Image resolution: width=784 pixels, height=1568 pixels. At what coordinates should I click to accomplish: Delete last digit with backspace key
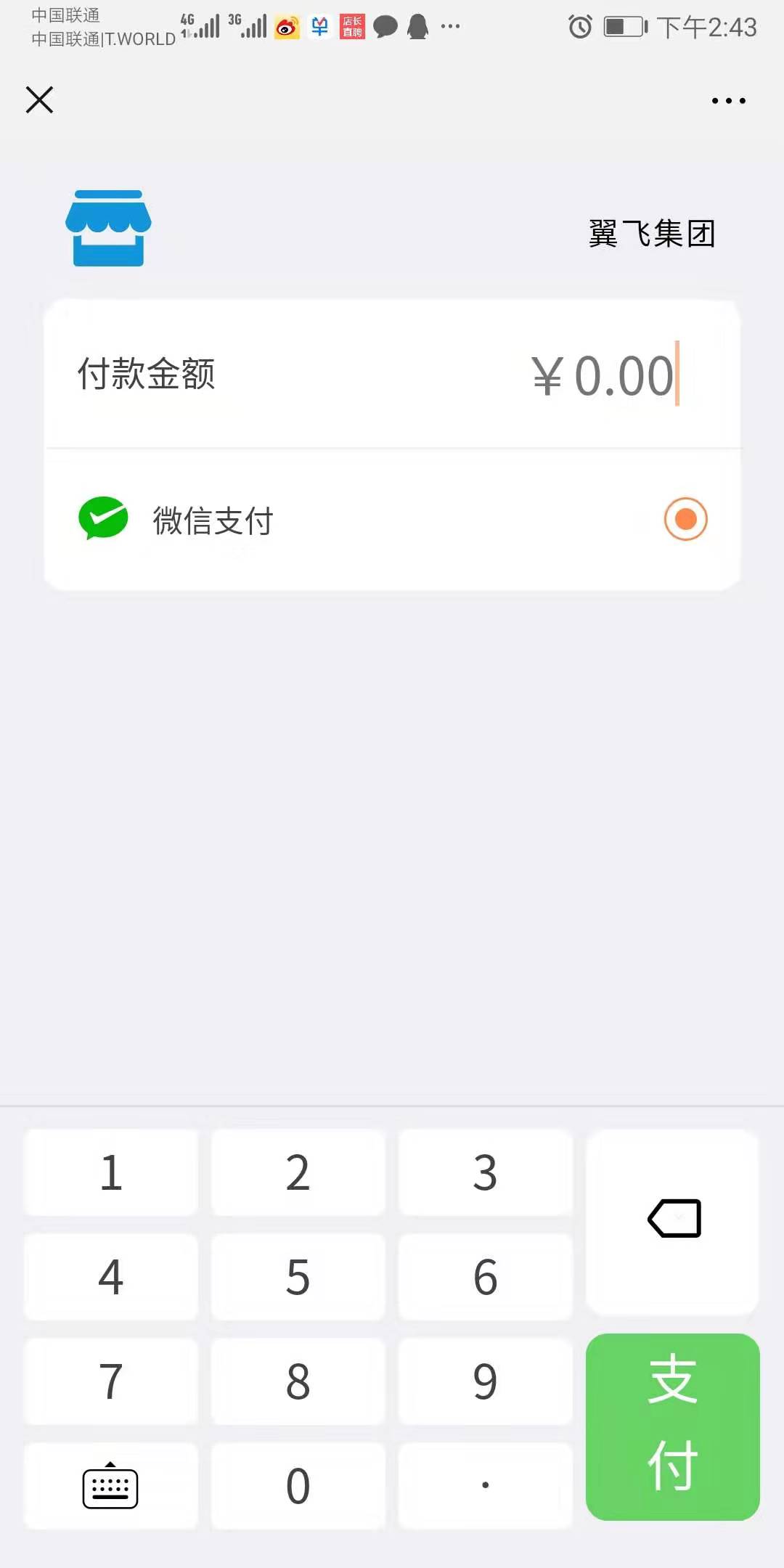[x=673, y=1222]
